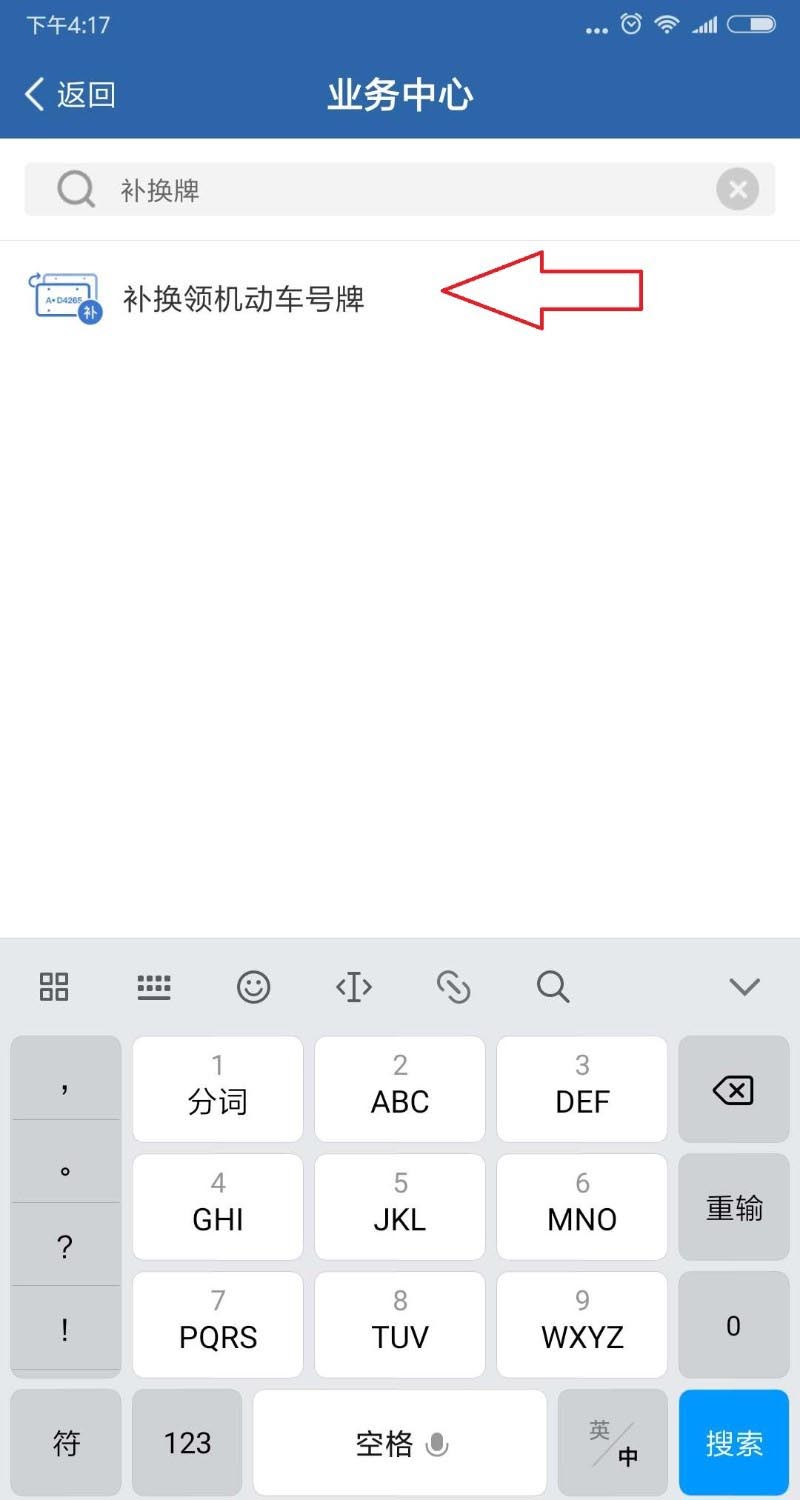Open the 补换领机动车号牌 result
Viewport: 800px width, 1500px height.
click(243, 298)
